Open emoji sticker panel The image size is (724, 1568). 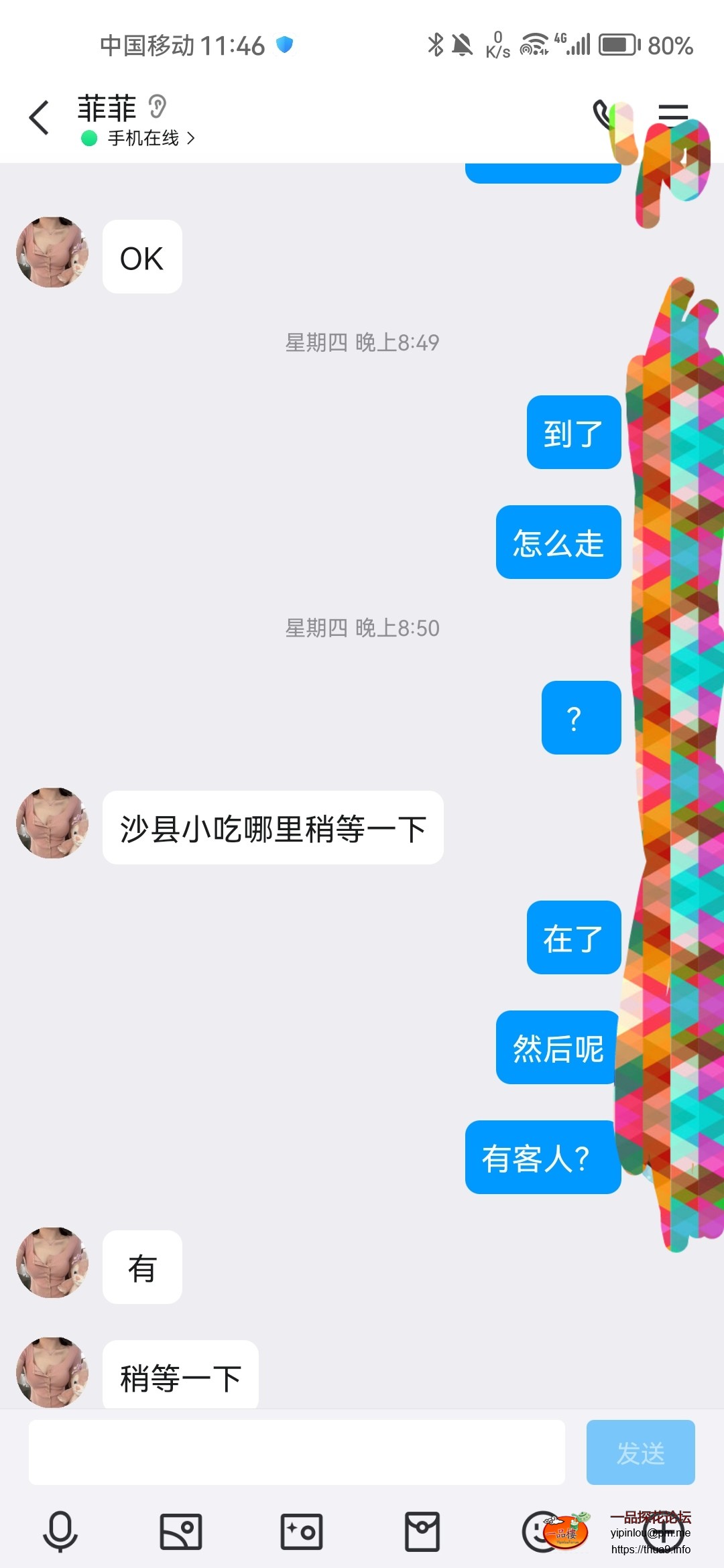point(540,1531)
